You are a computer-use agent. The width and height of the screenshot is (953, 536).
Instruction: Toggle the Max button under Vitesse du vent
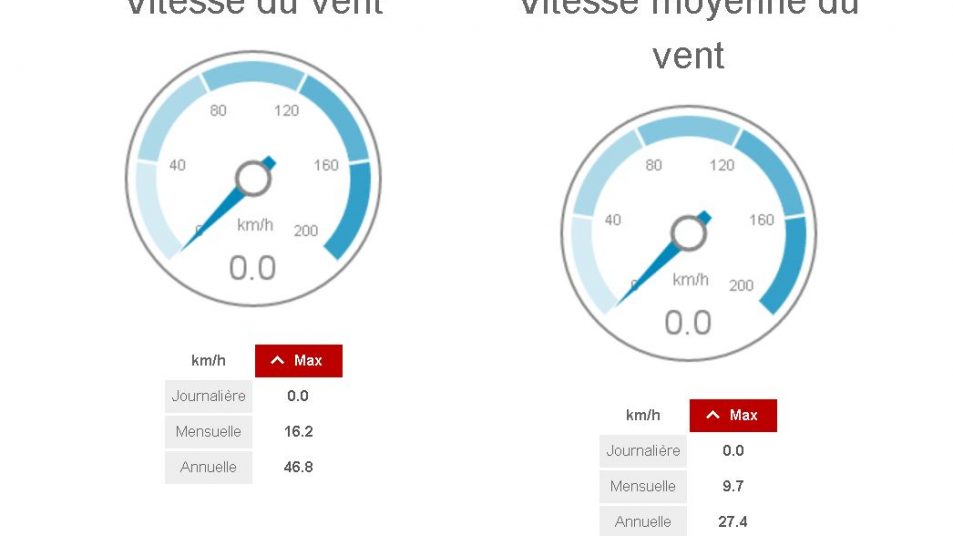tap(298, 361)
